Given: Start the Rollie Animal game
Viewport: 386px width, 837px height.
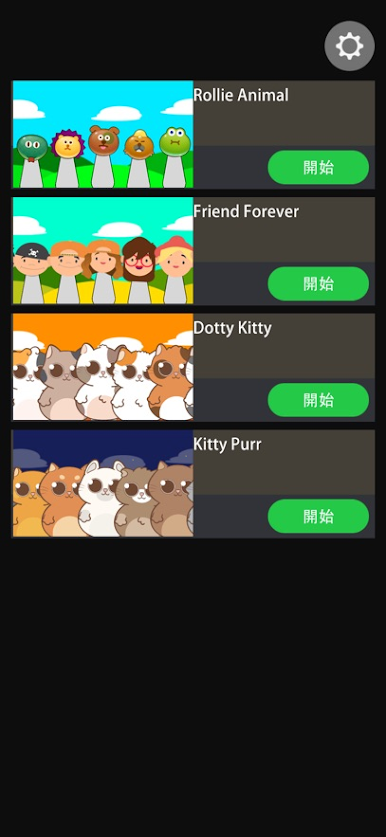Looking at the screenshot, I should [318, 167].
